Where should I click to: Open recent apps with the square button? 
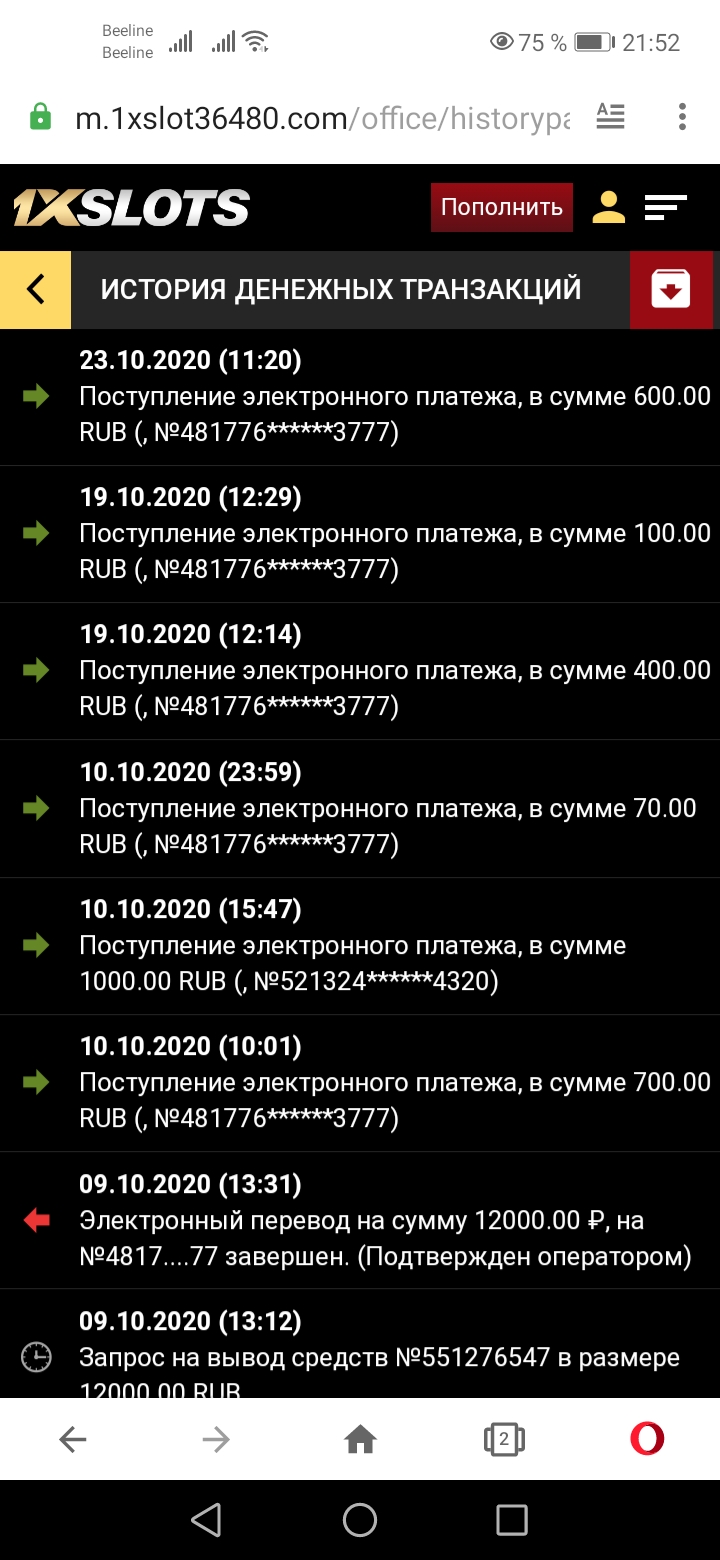pyautogui.click(x=512, y=1520)
